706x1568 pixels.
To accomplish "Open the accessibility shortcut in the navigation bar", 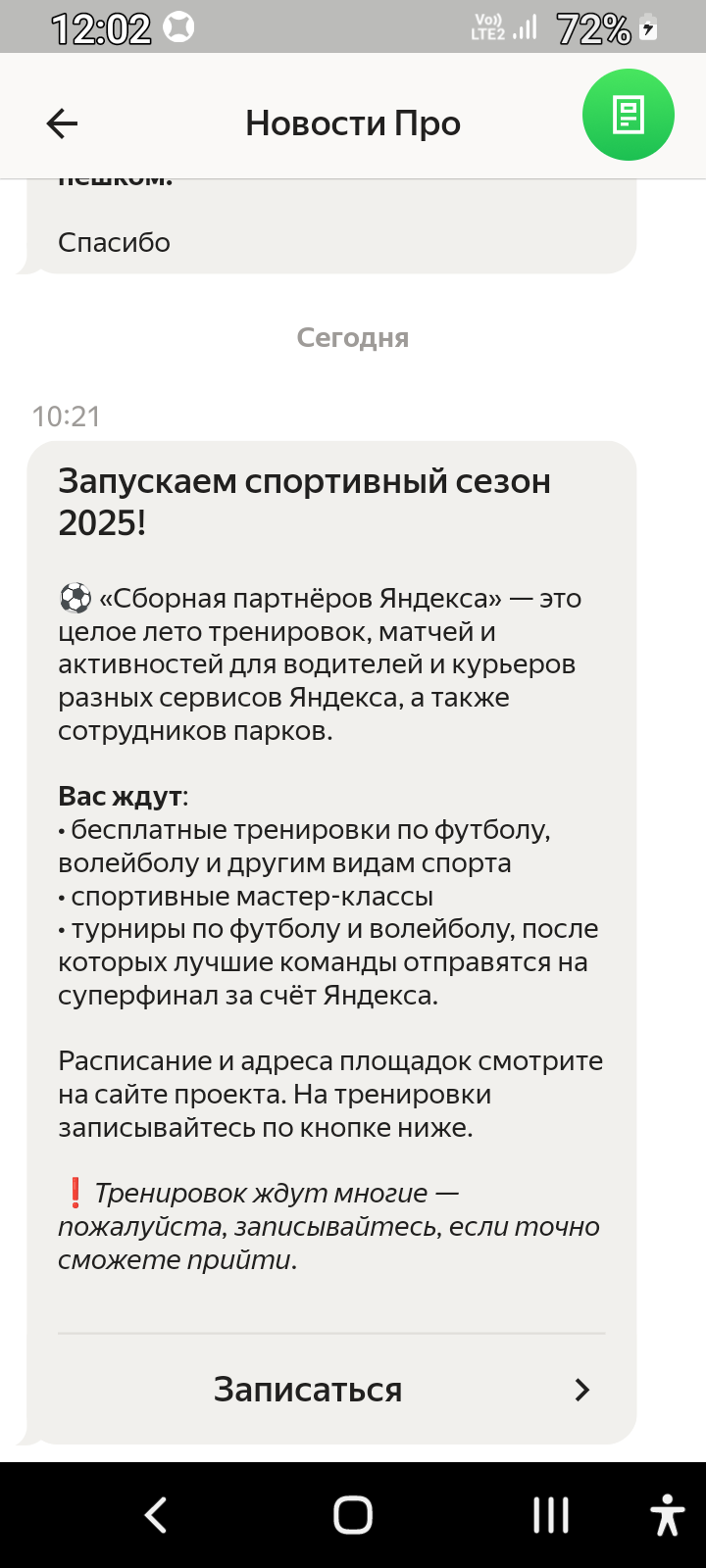I will (x=668, y=1515).
